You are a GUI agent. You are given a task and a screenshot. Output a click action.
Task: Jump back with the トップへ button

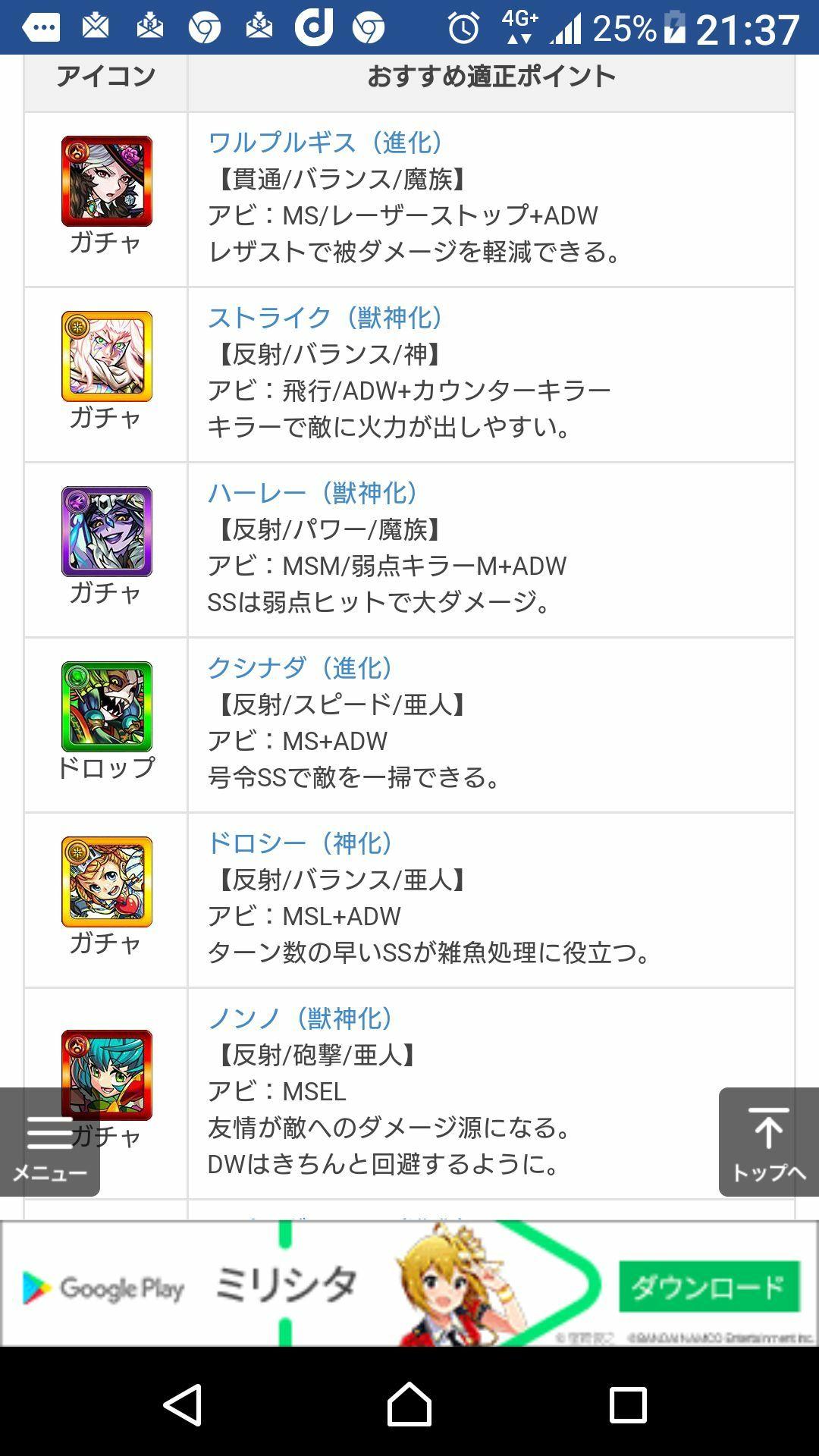tap(768, 1142)
